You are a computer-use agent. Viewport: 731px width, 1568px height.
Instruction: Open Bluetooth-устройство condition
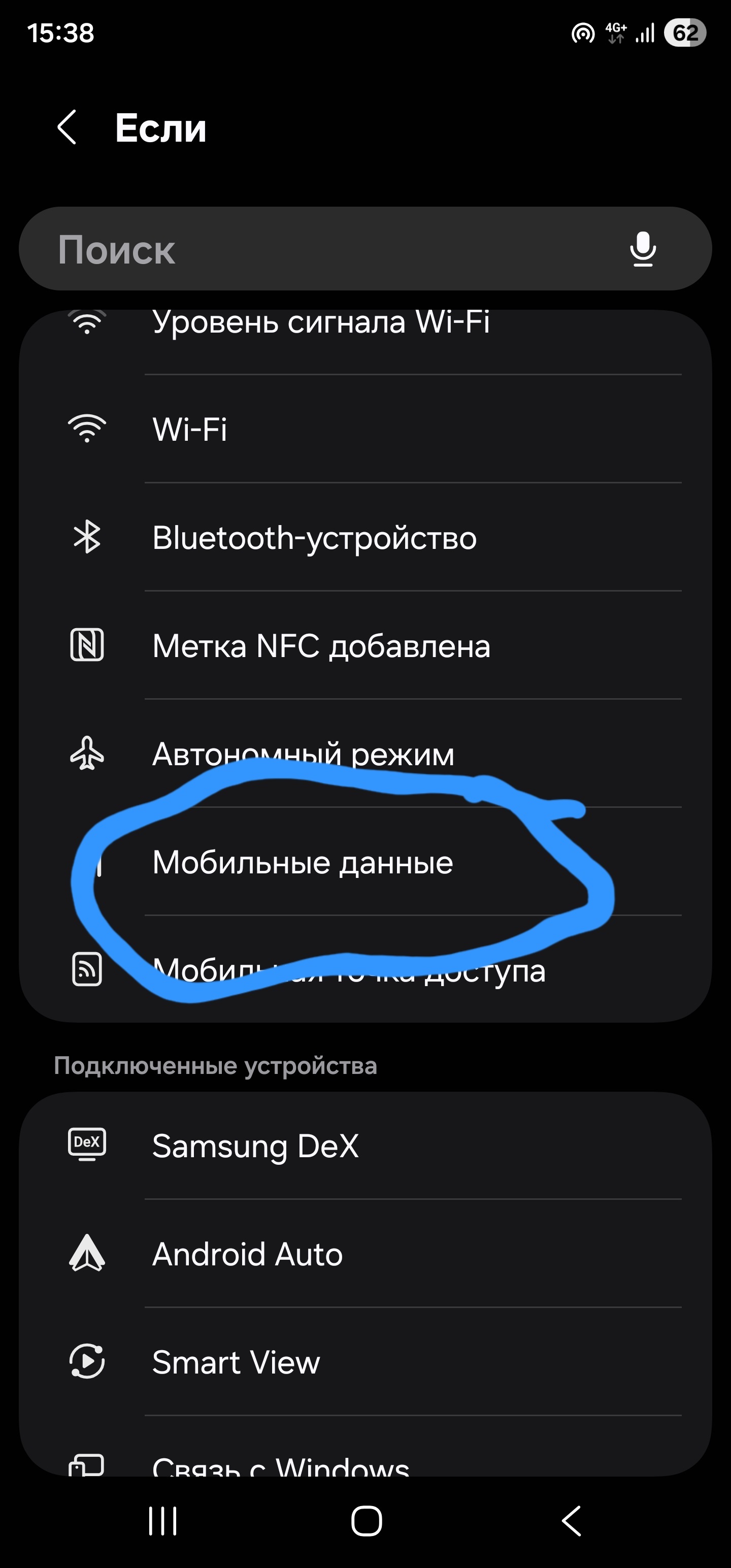click(365, 538)
